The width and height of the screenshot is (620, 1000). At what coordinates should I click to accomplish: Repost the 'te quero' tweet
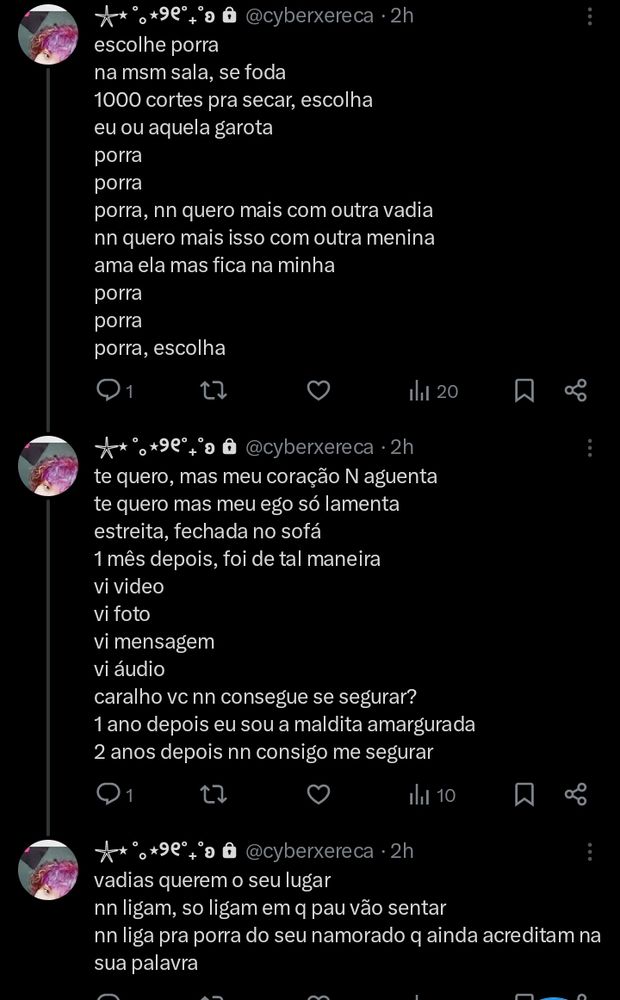(214, 795)
